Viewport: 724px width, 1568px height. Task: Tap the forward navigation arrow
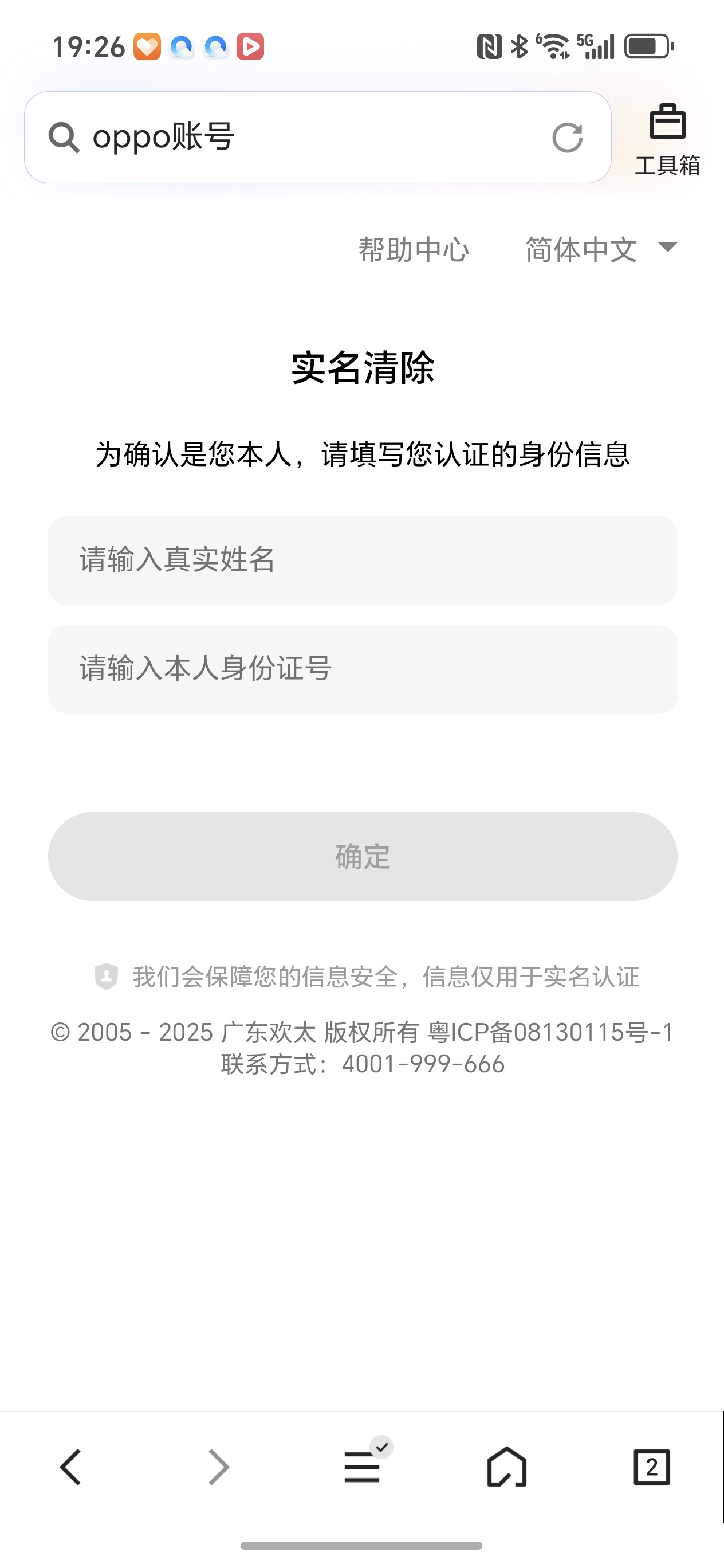[x=217, y=1468]
